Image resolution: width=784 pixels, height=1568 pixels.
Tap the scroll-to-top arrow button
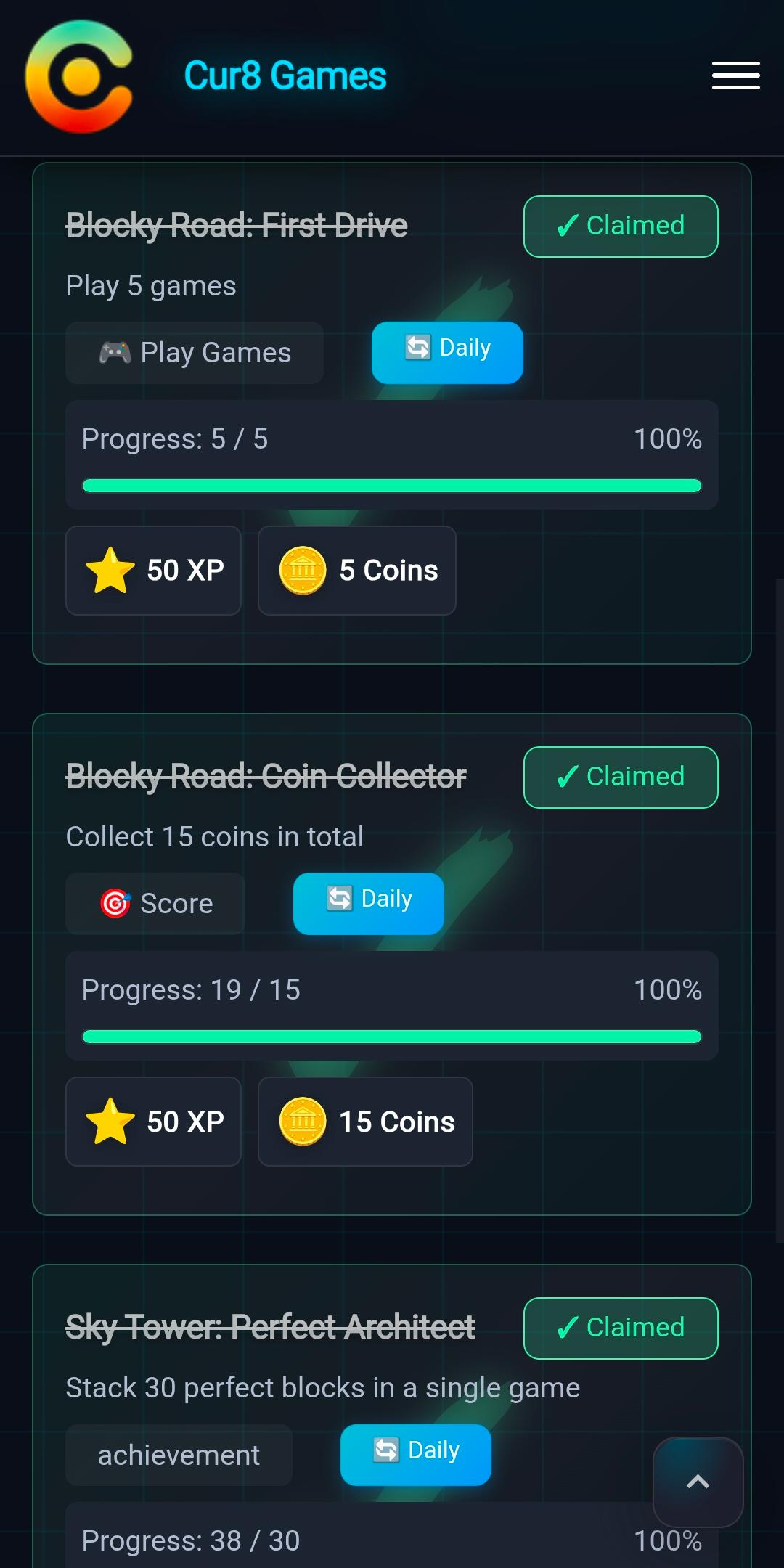click(x=698, y=1482)
